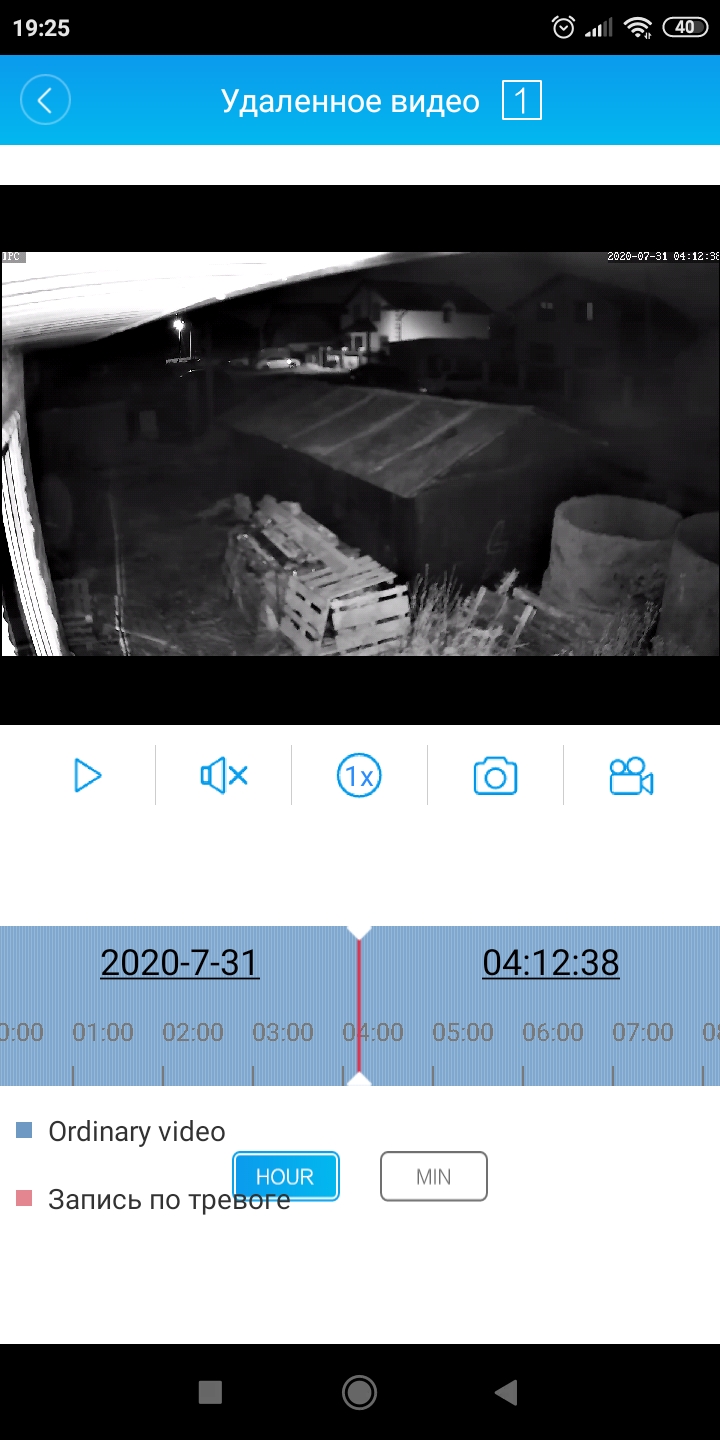720x1440 pixels.
Task: Open the channel 1 selector
Action: coord(521,101)
